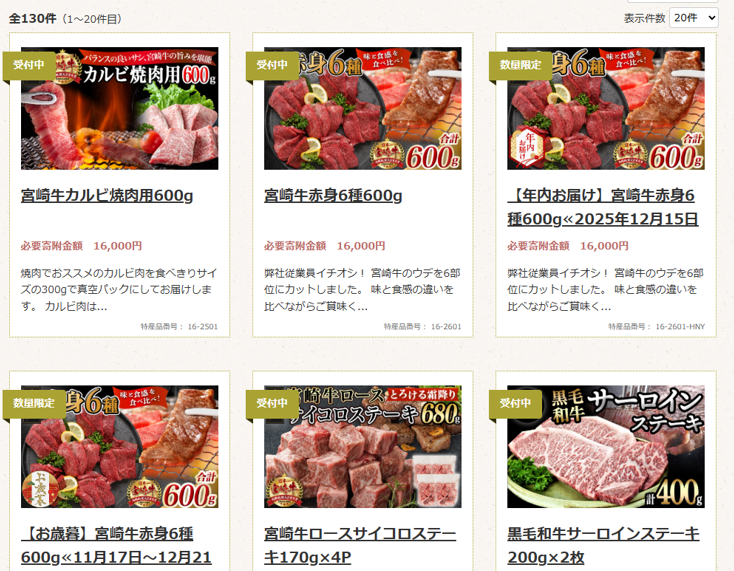
Task: Tap the 受付中 赤身6種 product image
Action: pos(363,108)
